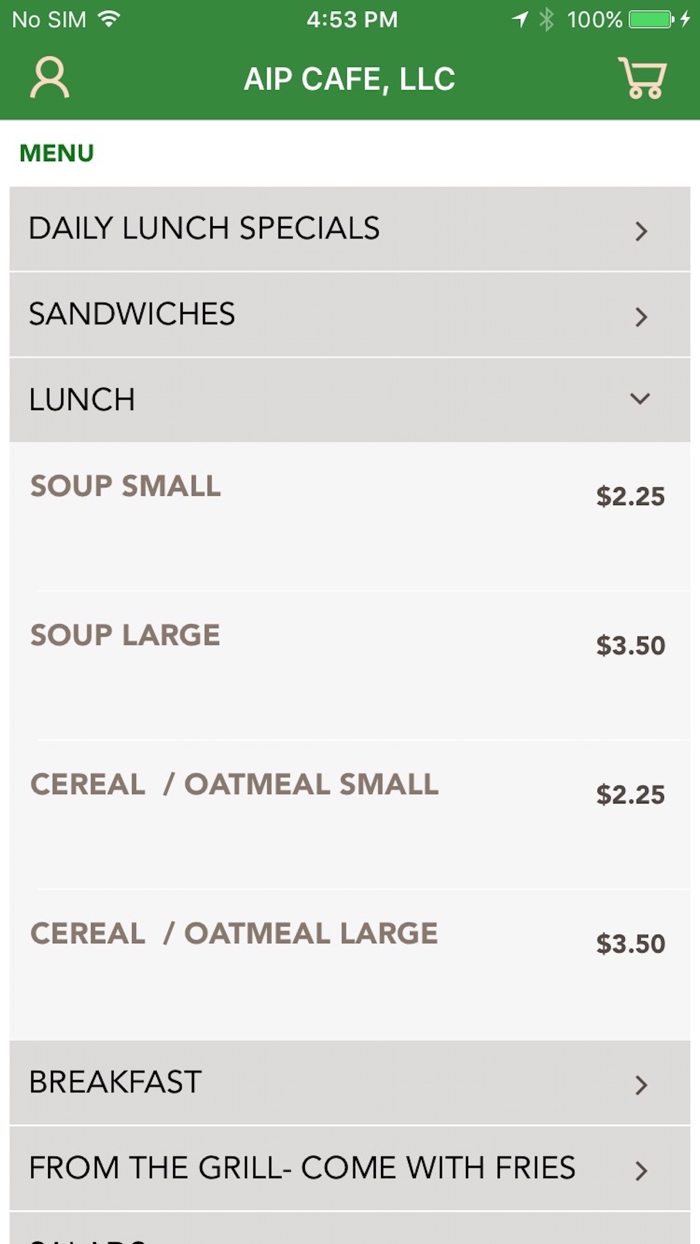
Task: Open the user profile icon
Action: point(49,78)
